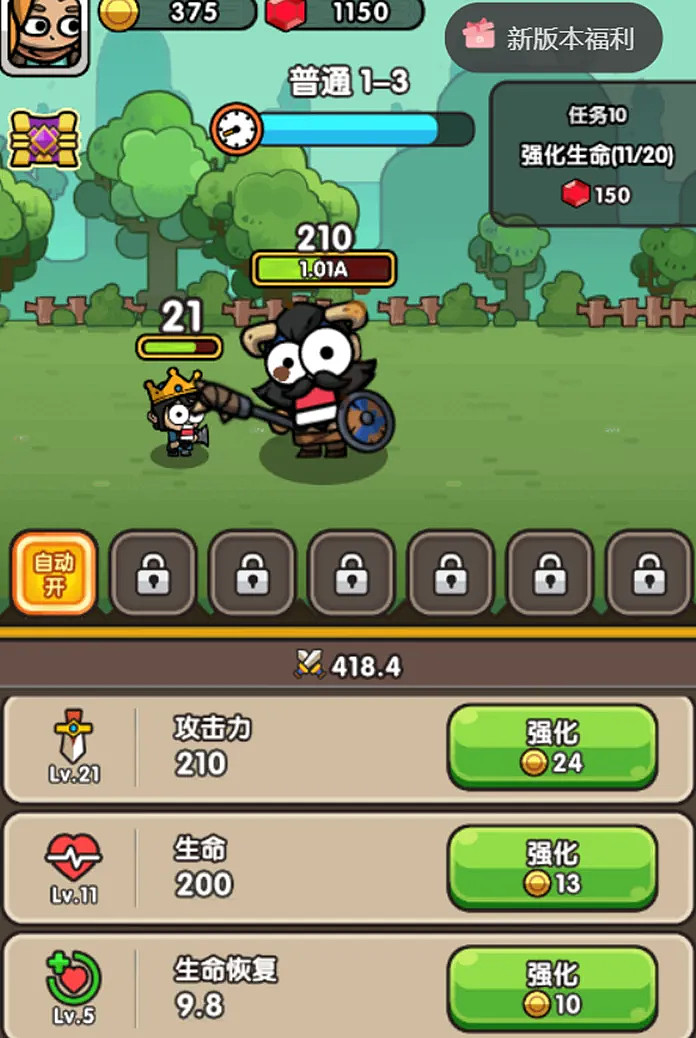Upgrade 生命 for 13 coins
The height and width of the screenshot is (1038, 696).
552,868
